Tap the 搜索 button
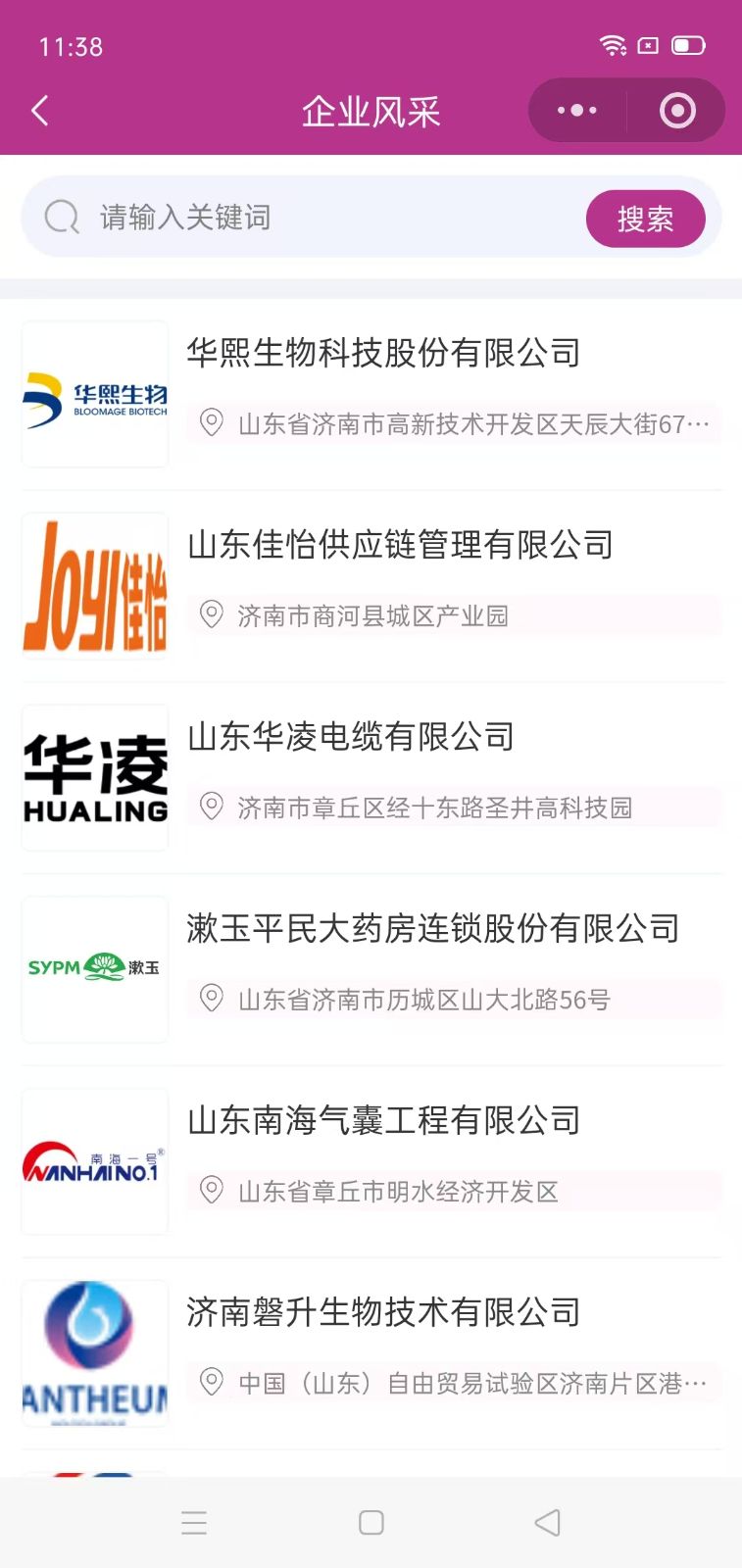This screenshot has height=1568, width=742. coord(645,219)
